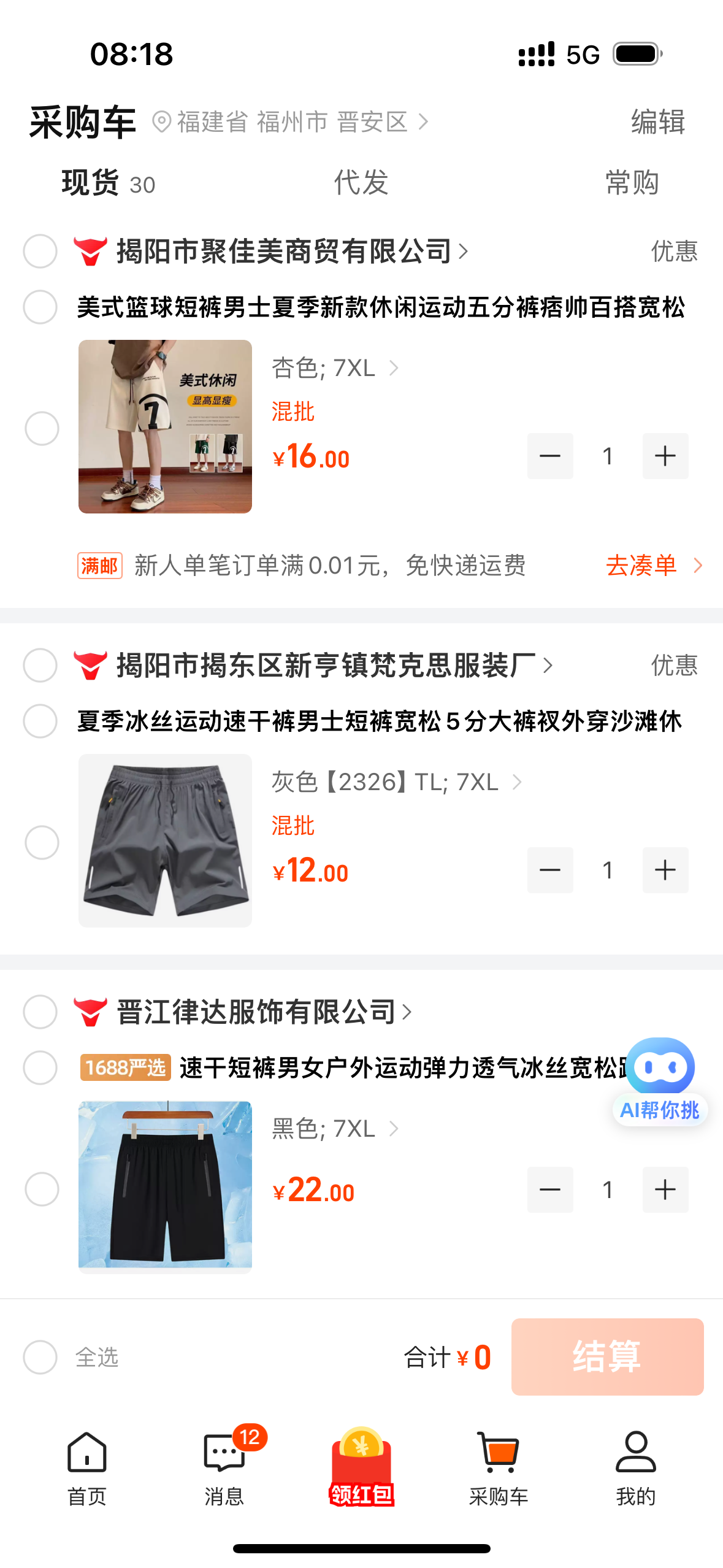
Task: Open 消息 messages with 12 unread
Action: (x=224, y=1469)
